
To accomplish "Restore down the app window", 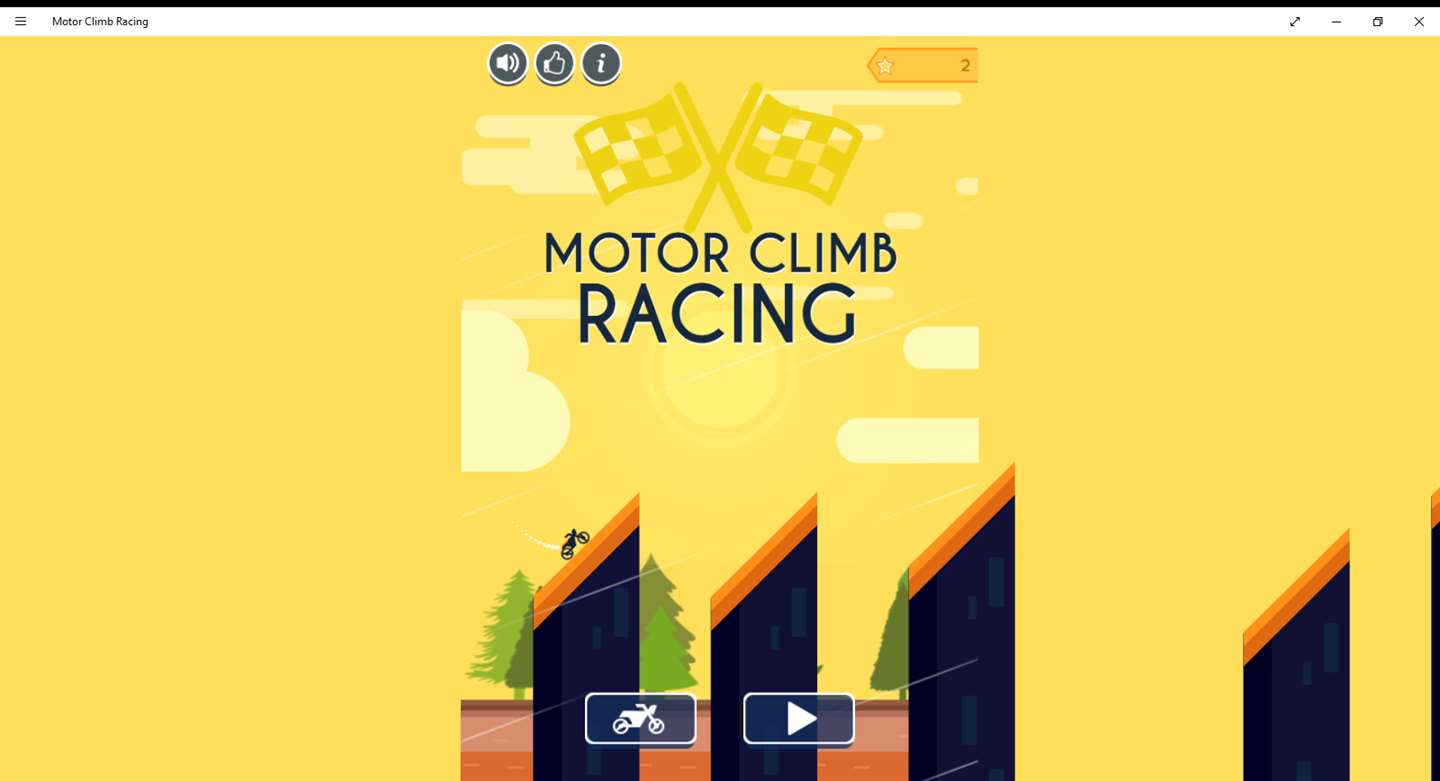I will click(x=1377, y=21).
